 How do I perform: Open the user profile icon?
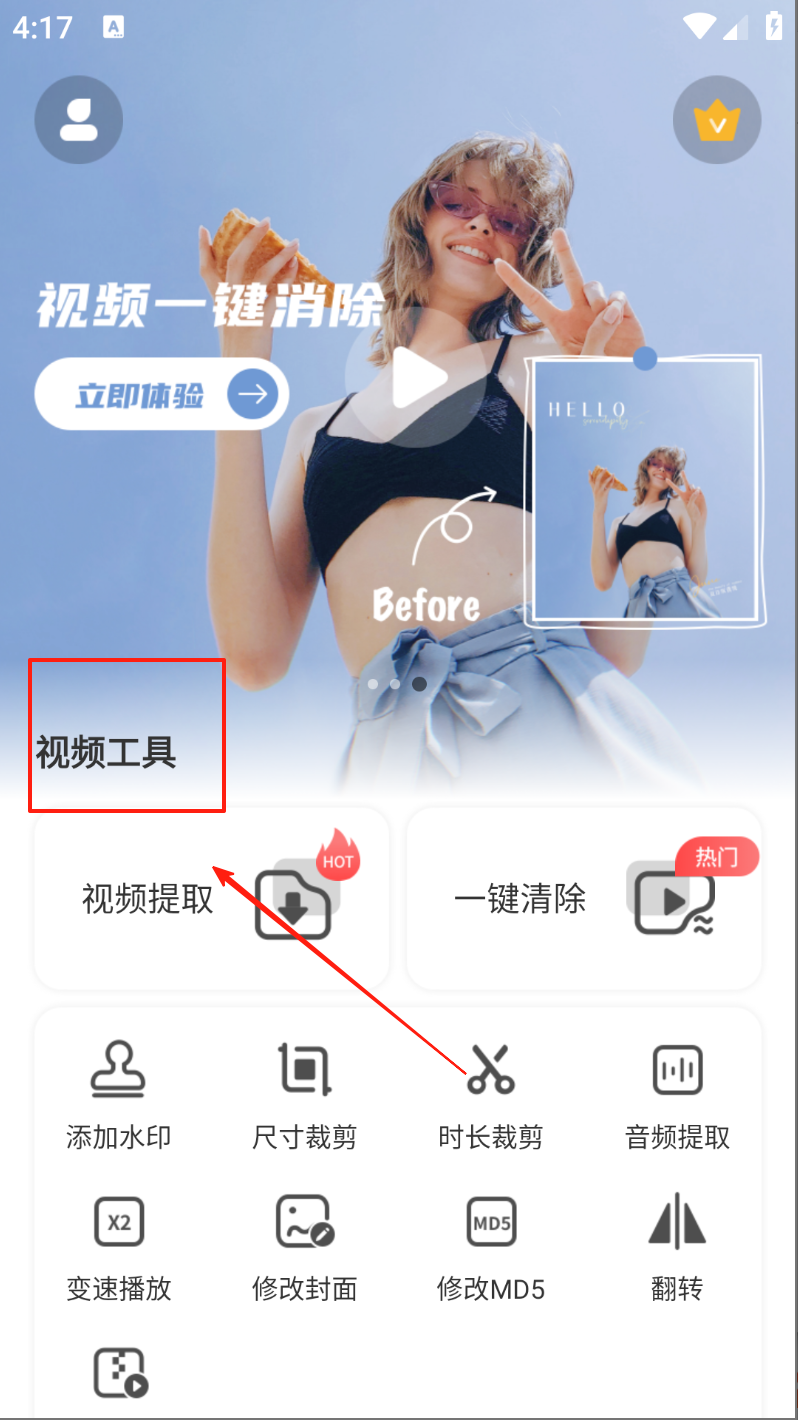[x=78, y=120]
